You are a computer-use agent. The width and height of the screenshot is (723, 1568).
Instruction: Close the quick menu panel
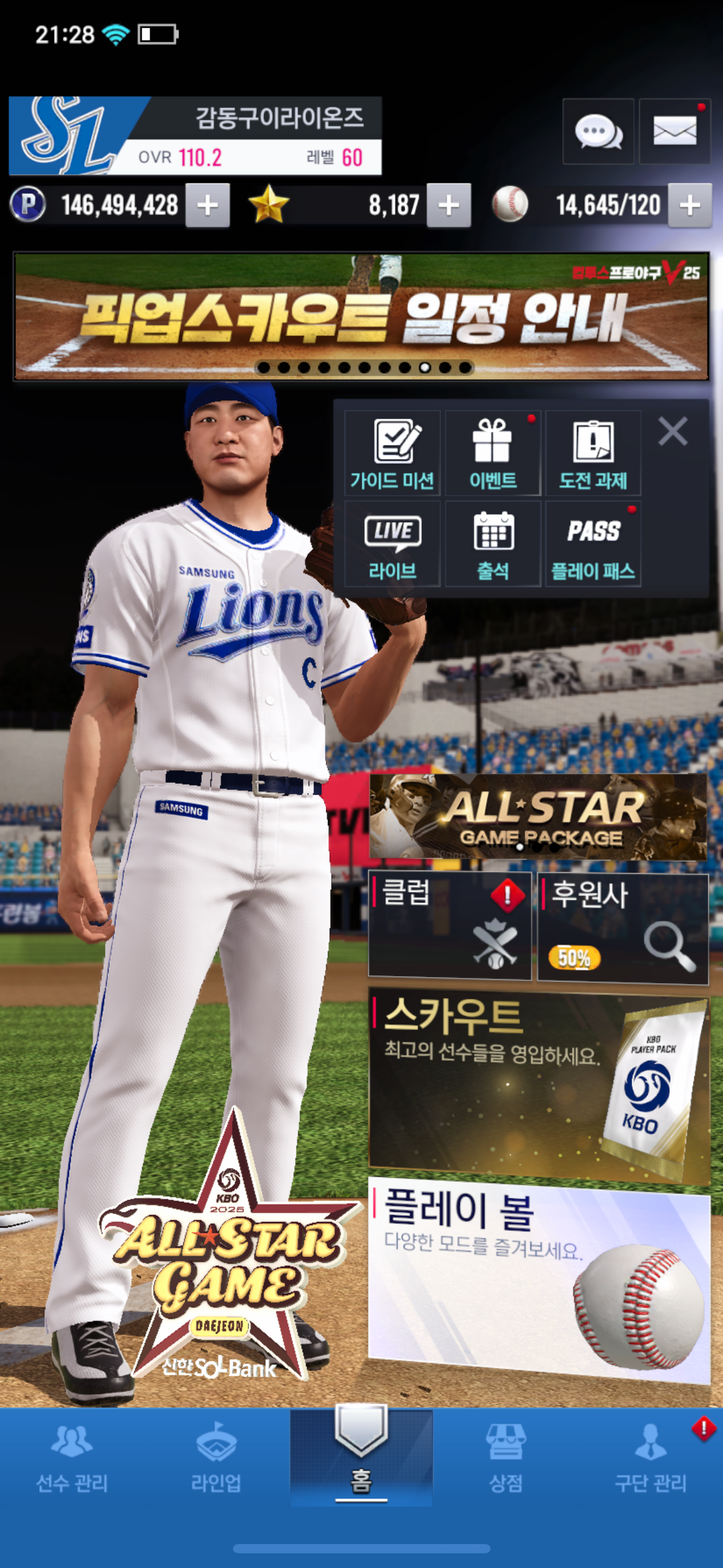(x=673, y=431)
